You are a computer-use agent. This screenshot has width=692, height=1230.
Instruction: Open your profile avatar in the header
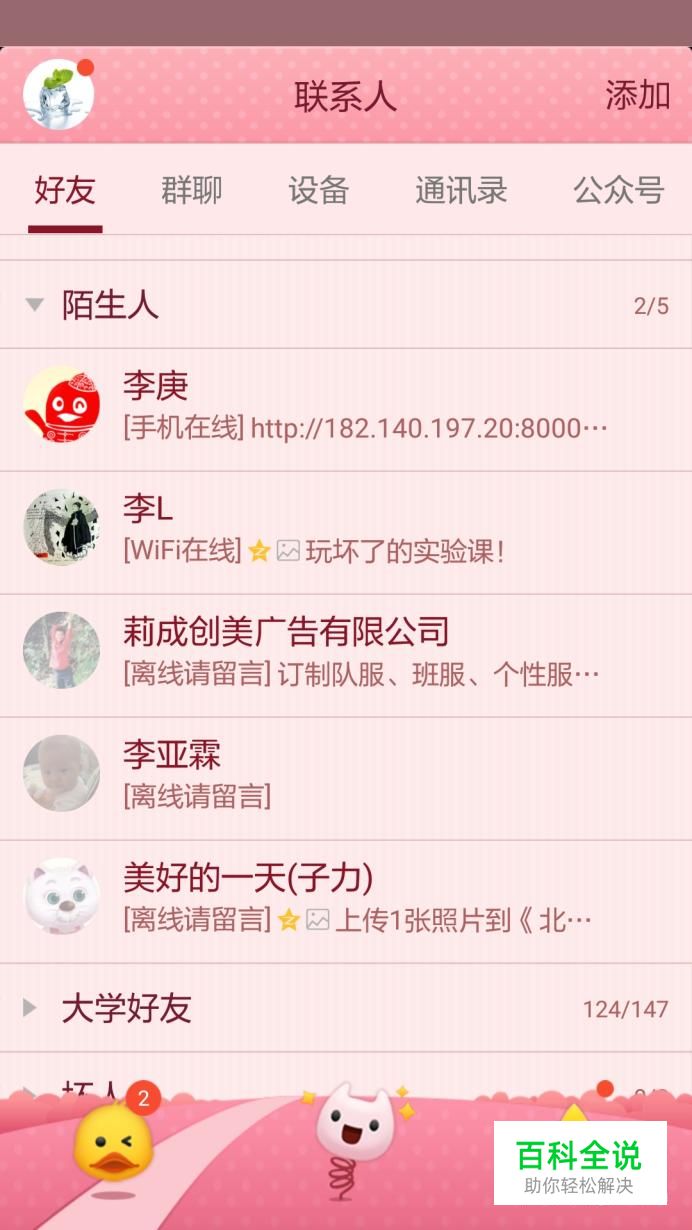[x=58, y=95]
